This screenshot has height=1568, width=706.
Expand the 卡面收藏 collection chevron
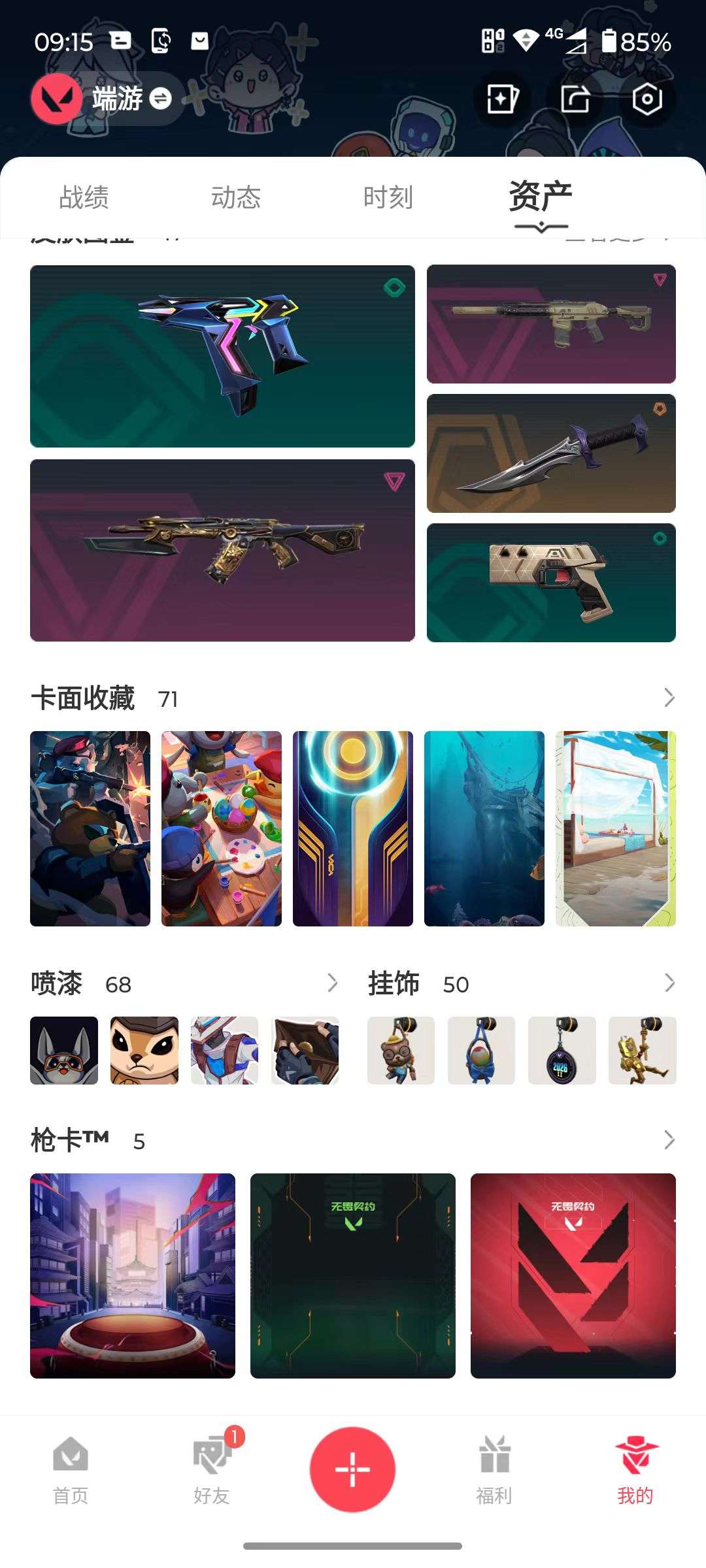click(669, 698)
